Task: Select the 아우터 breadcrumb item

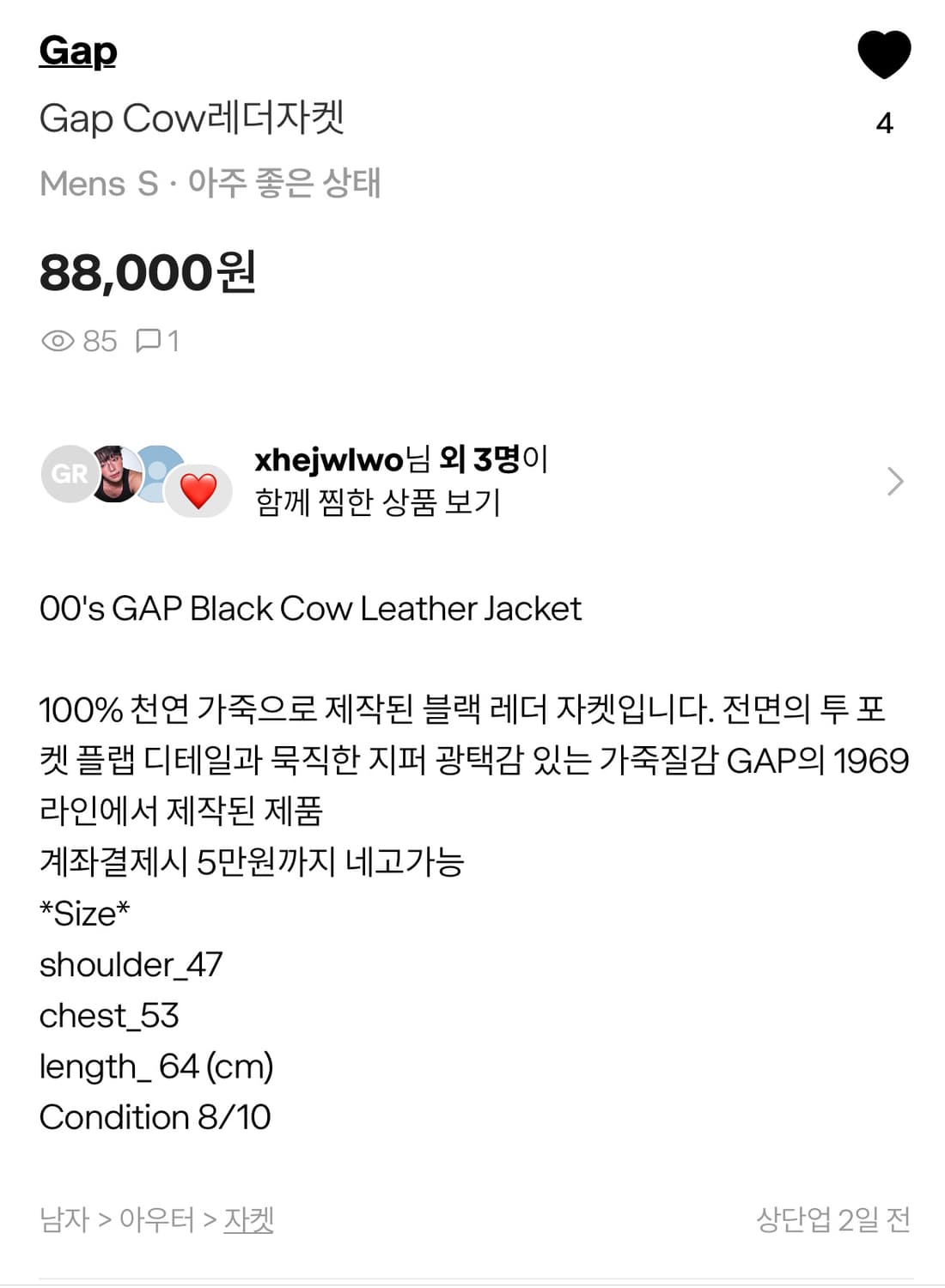Action: point(157,1216)
